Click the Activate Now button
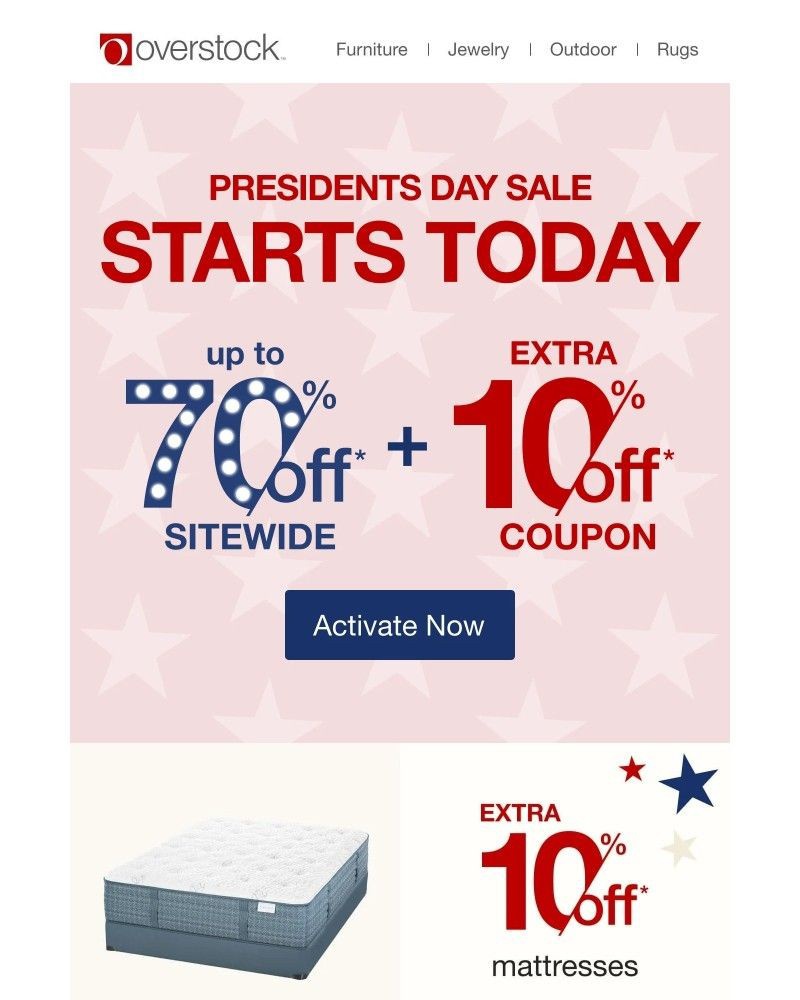This screenshot has width=800, height=1000. 399,624
